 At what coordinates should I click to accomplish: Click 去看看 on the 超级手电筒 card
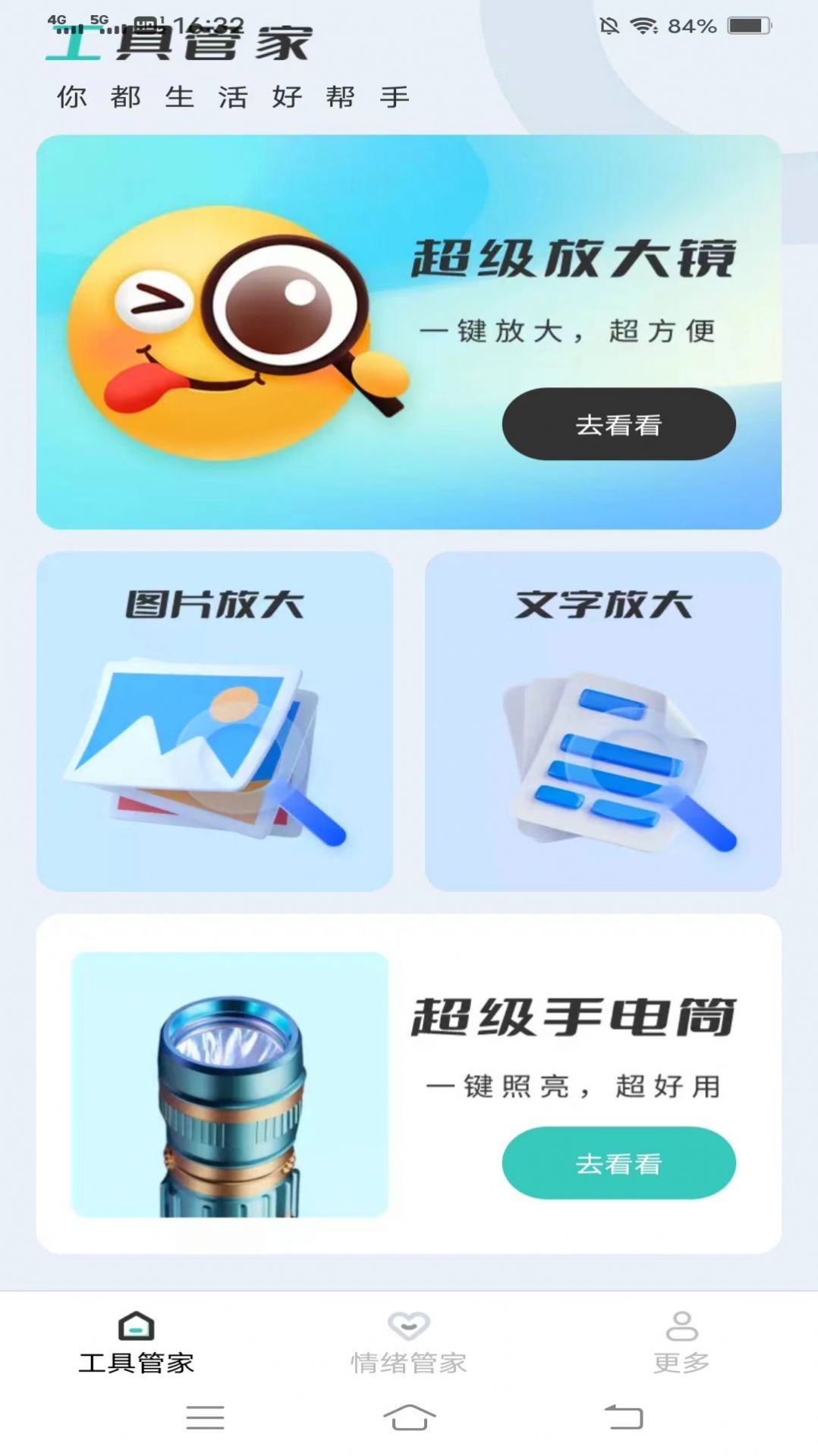(x=618, y=1164)
